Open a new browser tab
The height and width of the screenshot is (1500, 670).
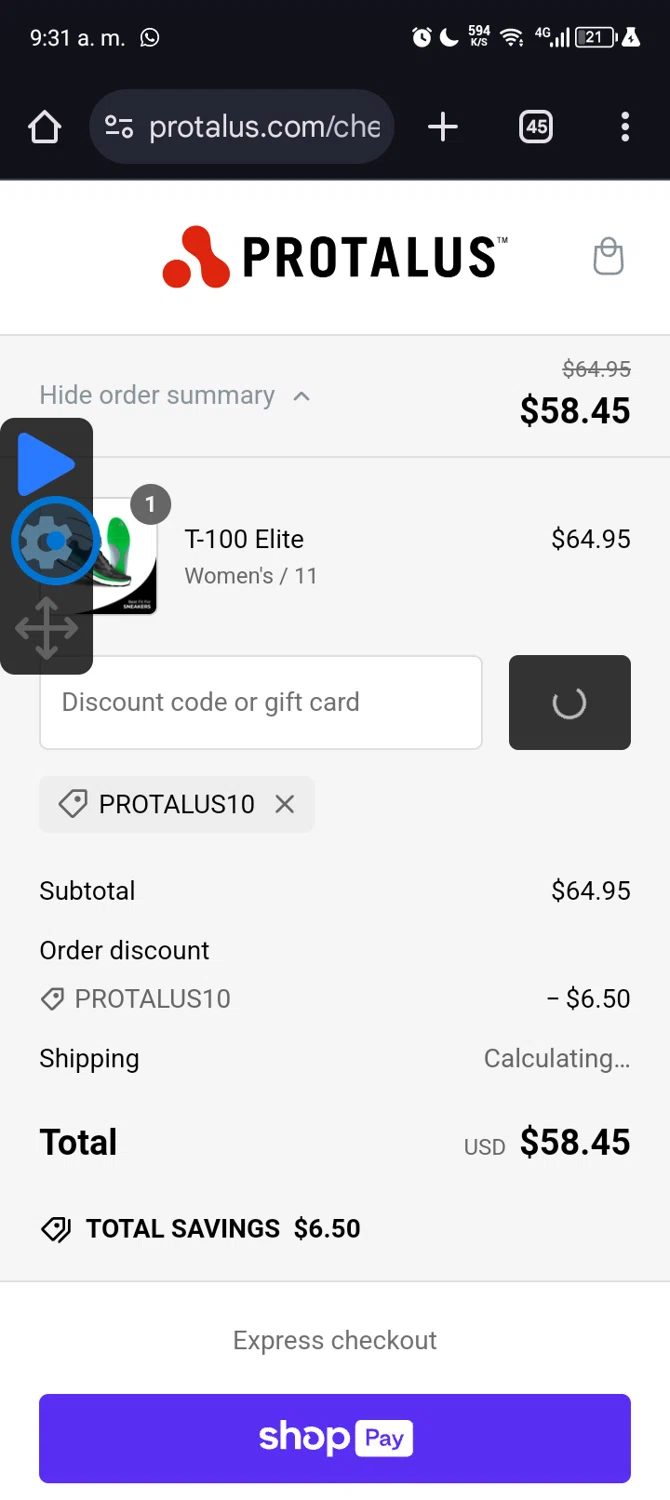442,127
